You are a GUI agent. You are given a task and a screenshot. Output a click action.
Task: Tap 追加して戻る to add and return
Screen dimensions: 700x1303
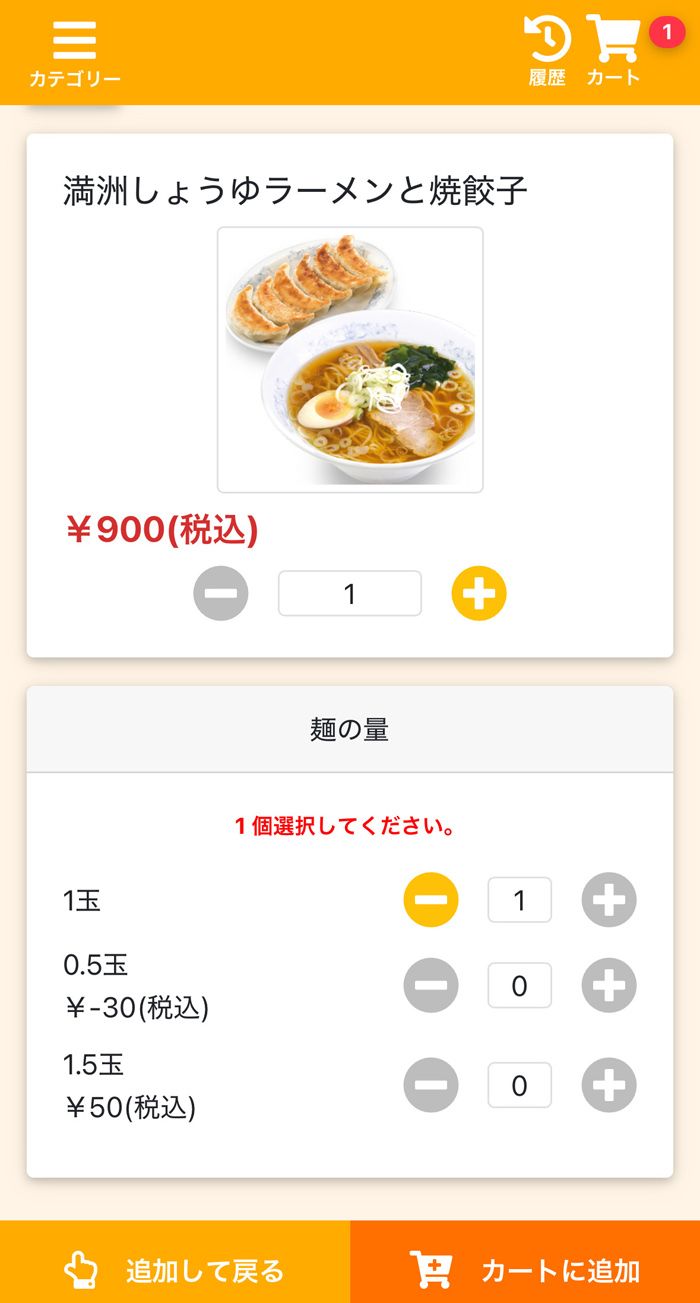point(175,1270)
